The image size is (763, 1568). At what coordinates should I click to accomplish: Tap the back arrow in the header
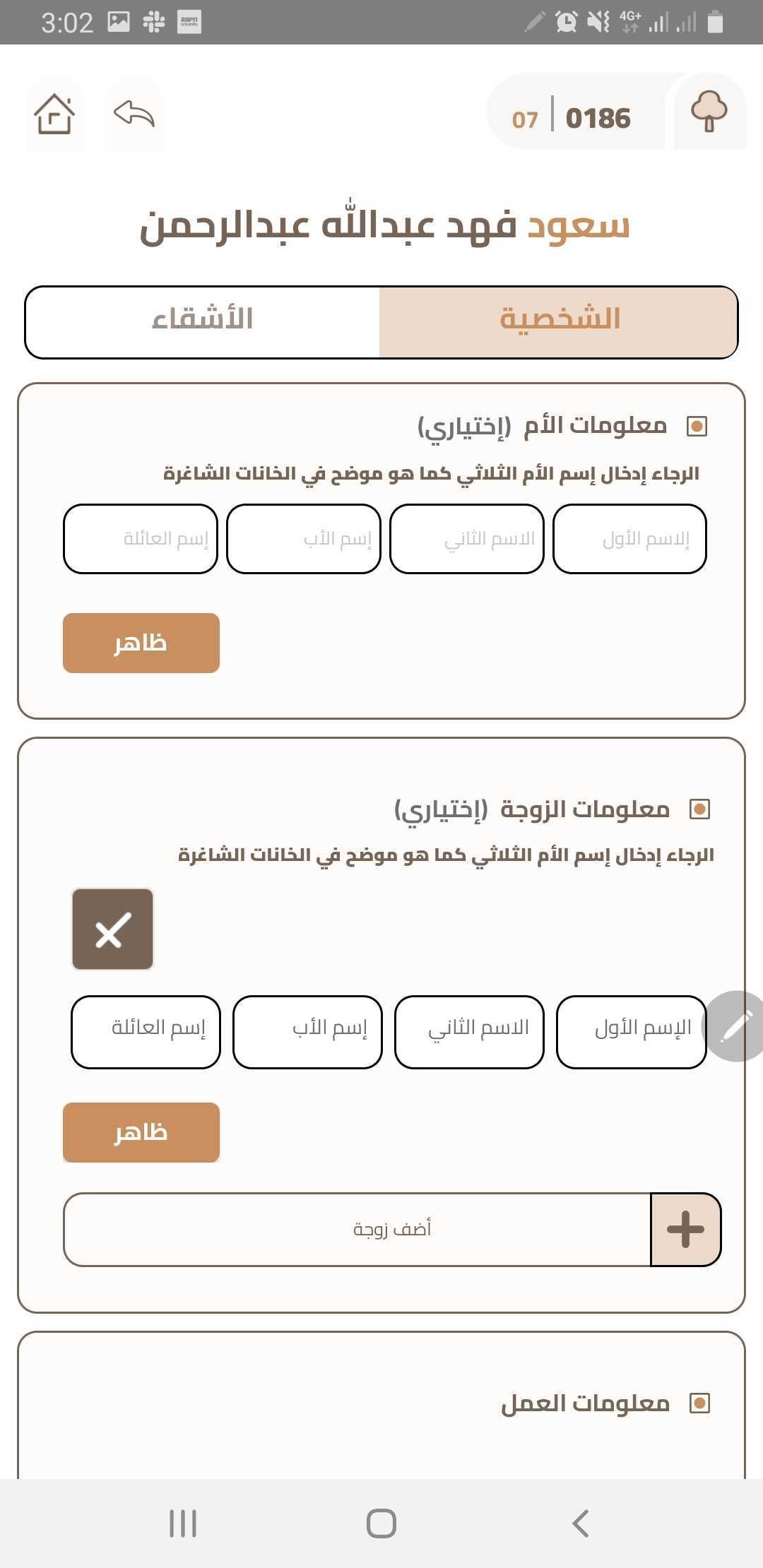[134, 114]
